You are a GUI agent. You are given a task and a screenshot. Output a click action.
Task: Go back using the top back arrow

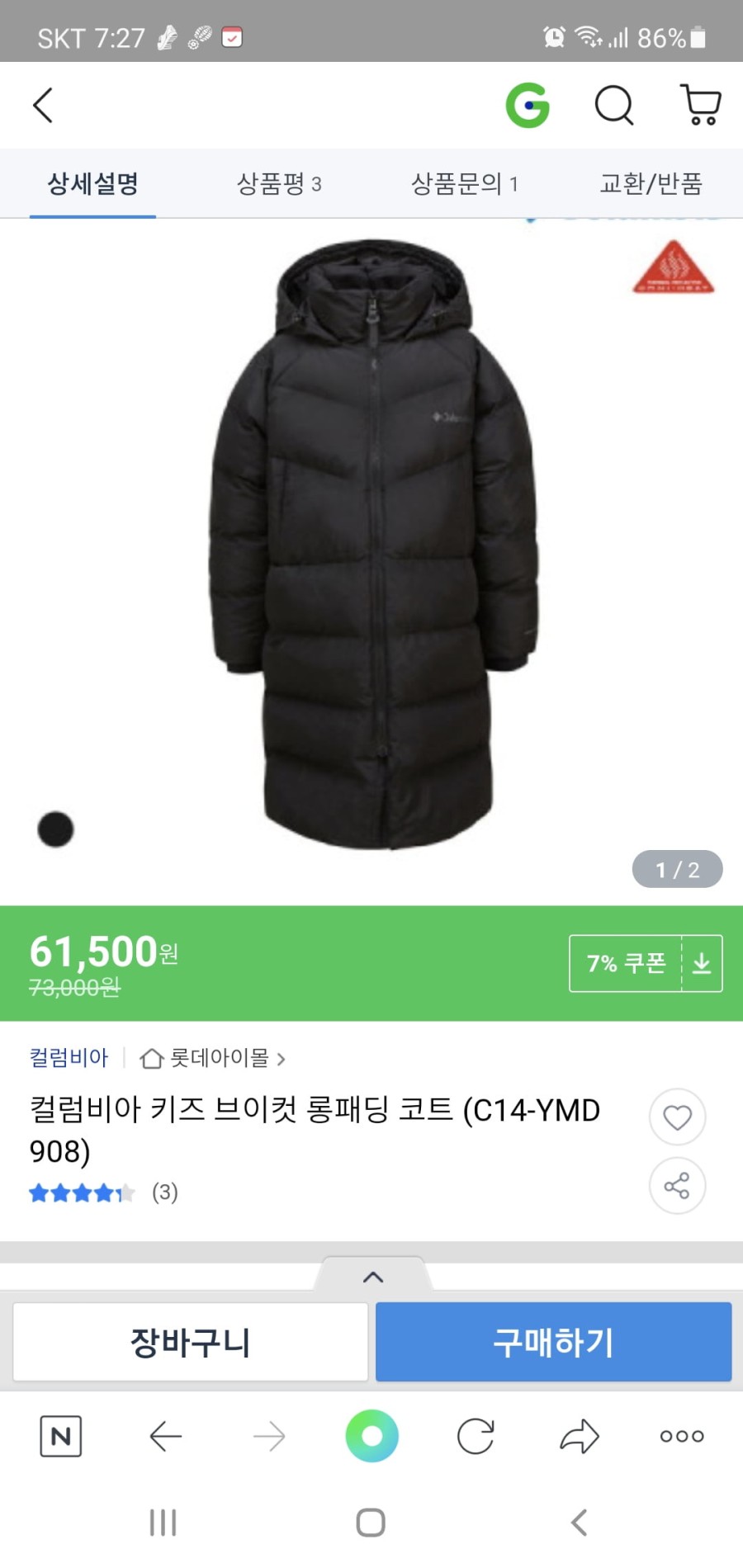[43, 106]
